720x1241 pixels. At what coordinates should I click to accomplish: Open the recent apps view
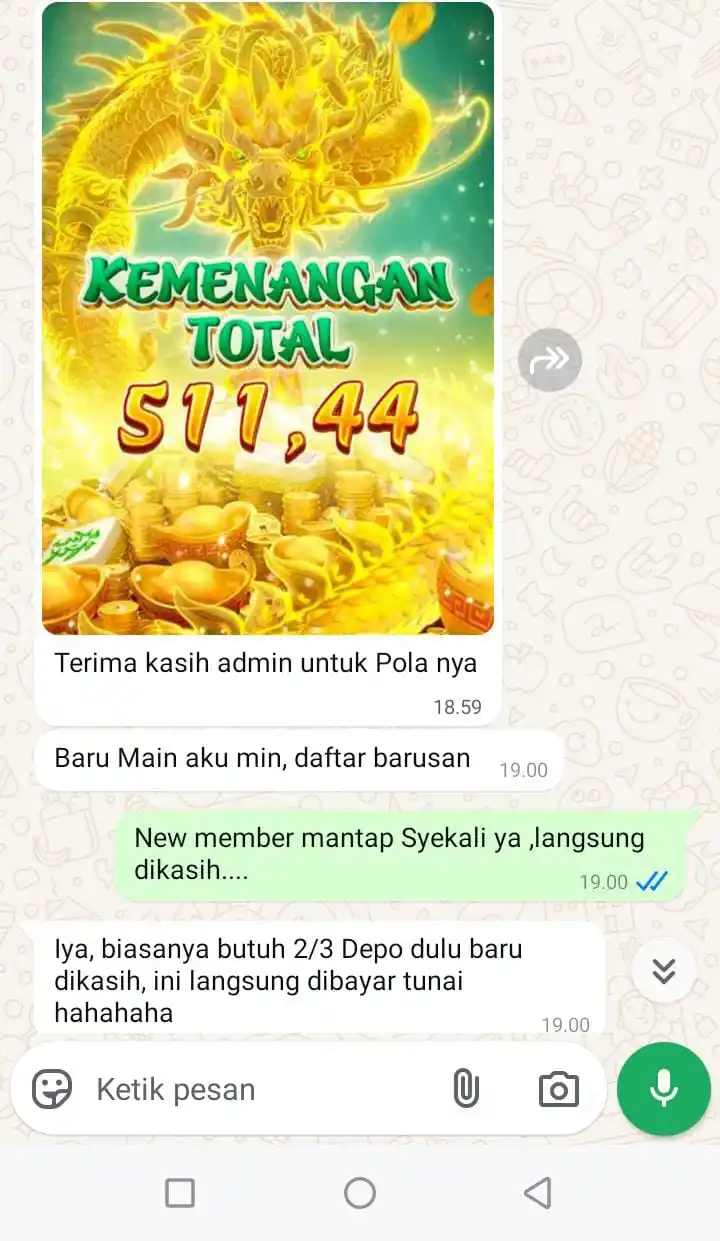click(x=180, y=1192)
